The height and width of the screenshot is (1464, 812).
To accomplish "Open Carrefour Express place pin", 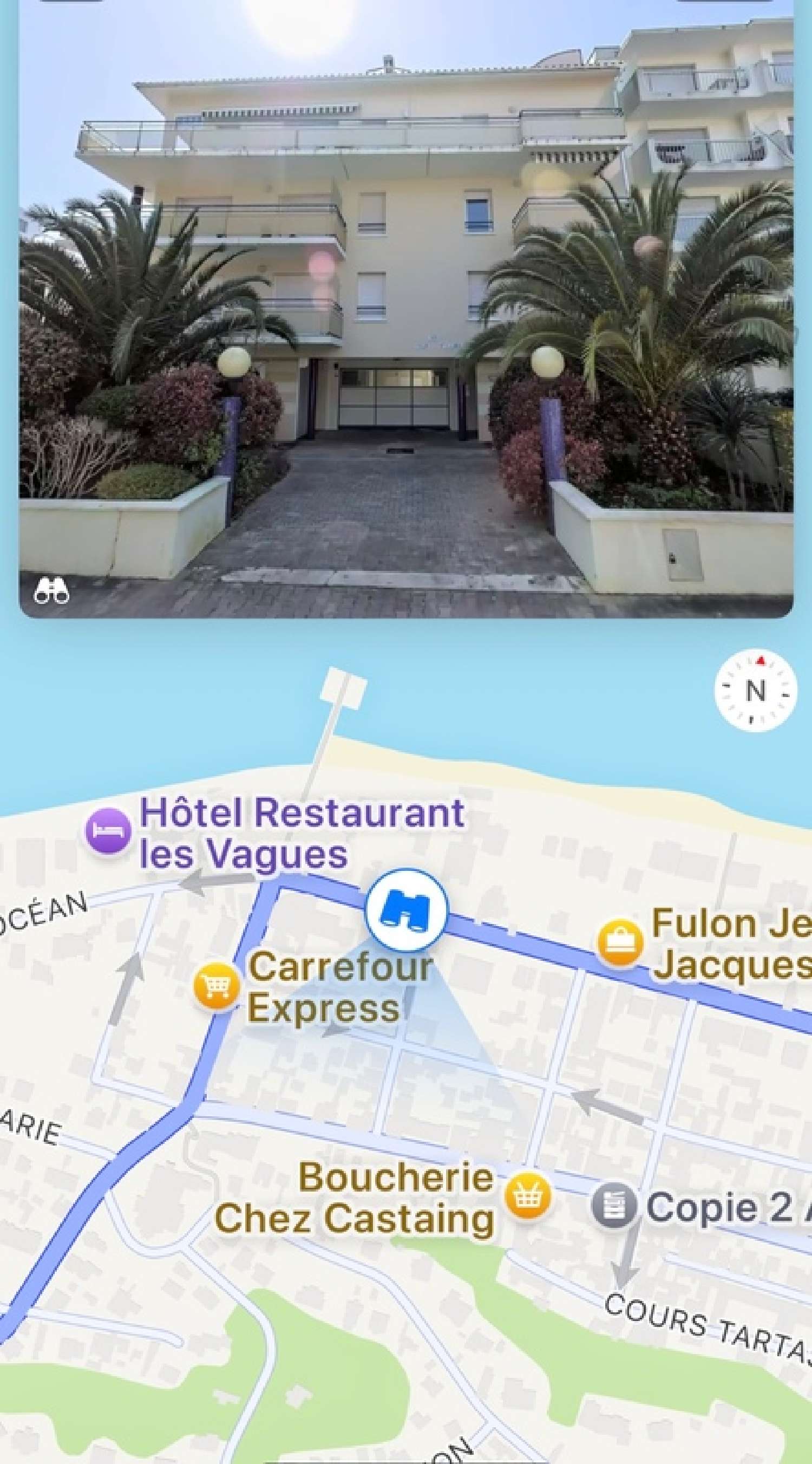I will point(216,987).
